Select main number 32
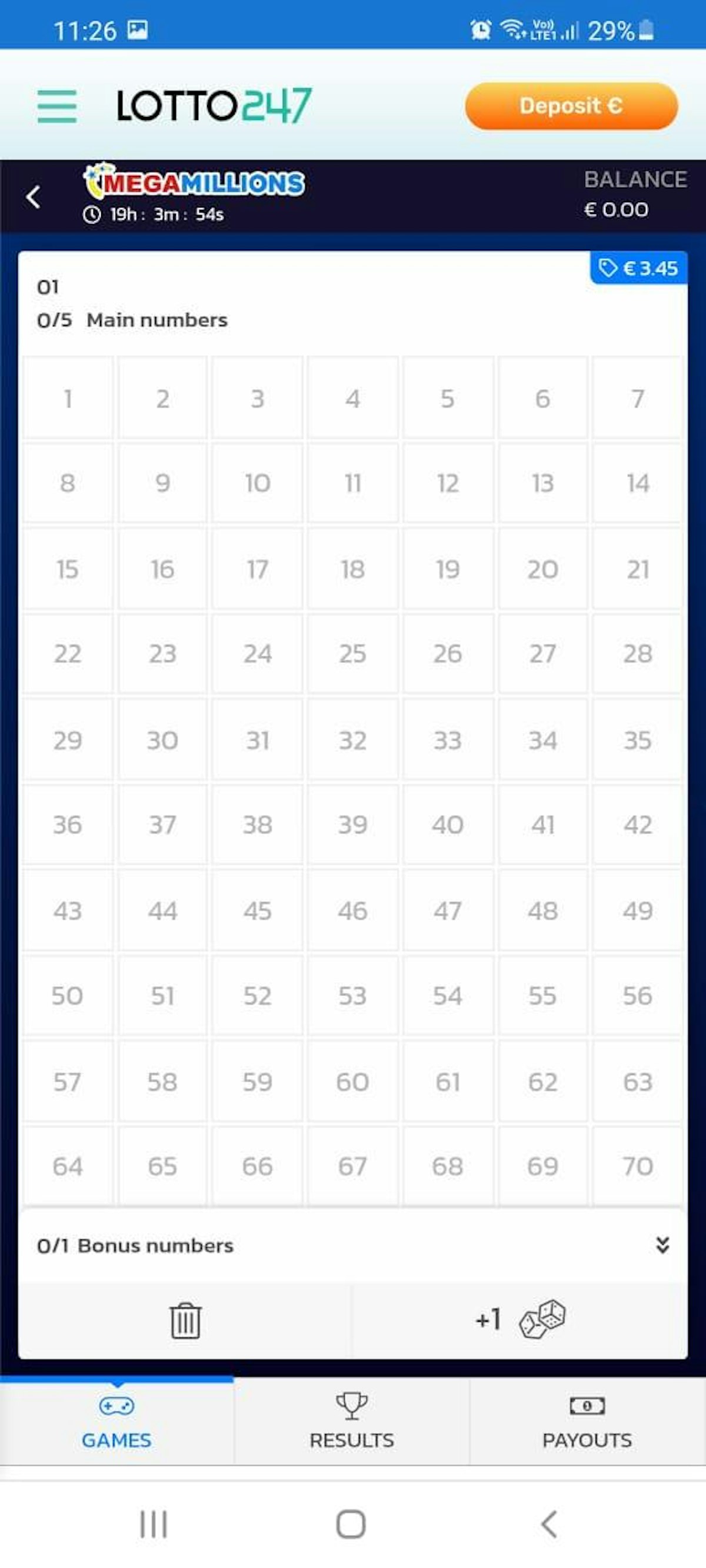706x1568 pixels. (352, 740)
